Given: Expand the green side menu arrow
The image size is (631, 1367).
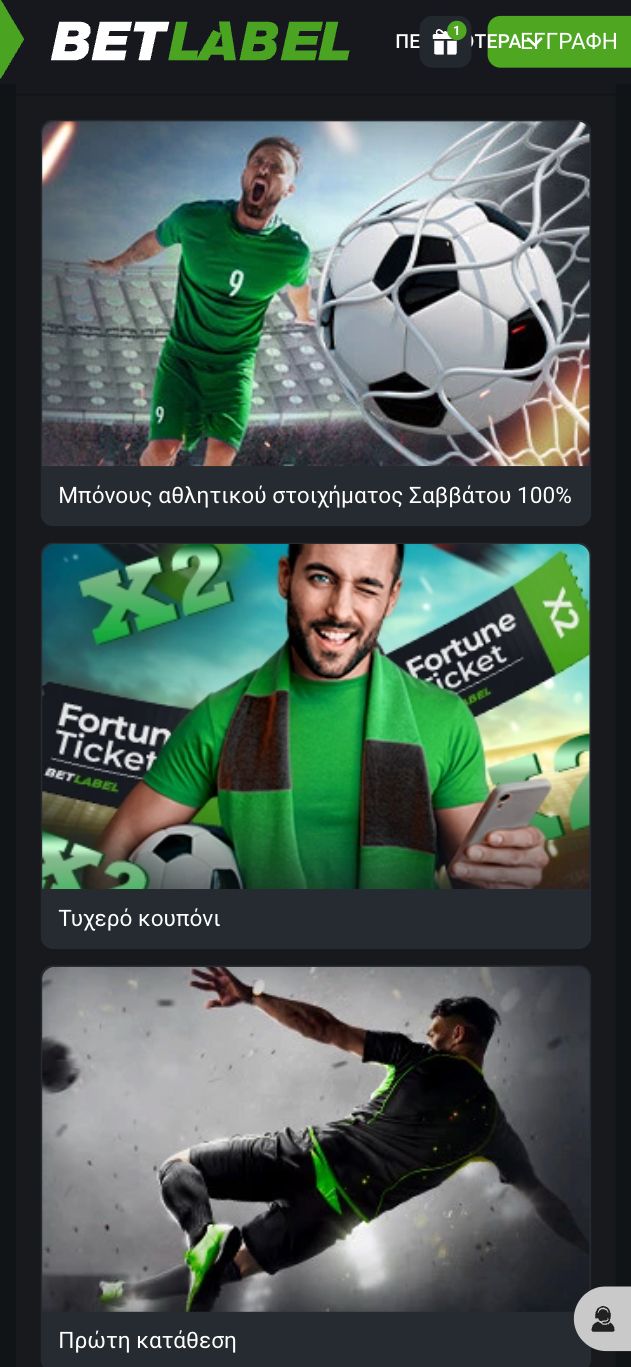Looking at the screenshot, I should (x=10, y=40).
